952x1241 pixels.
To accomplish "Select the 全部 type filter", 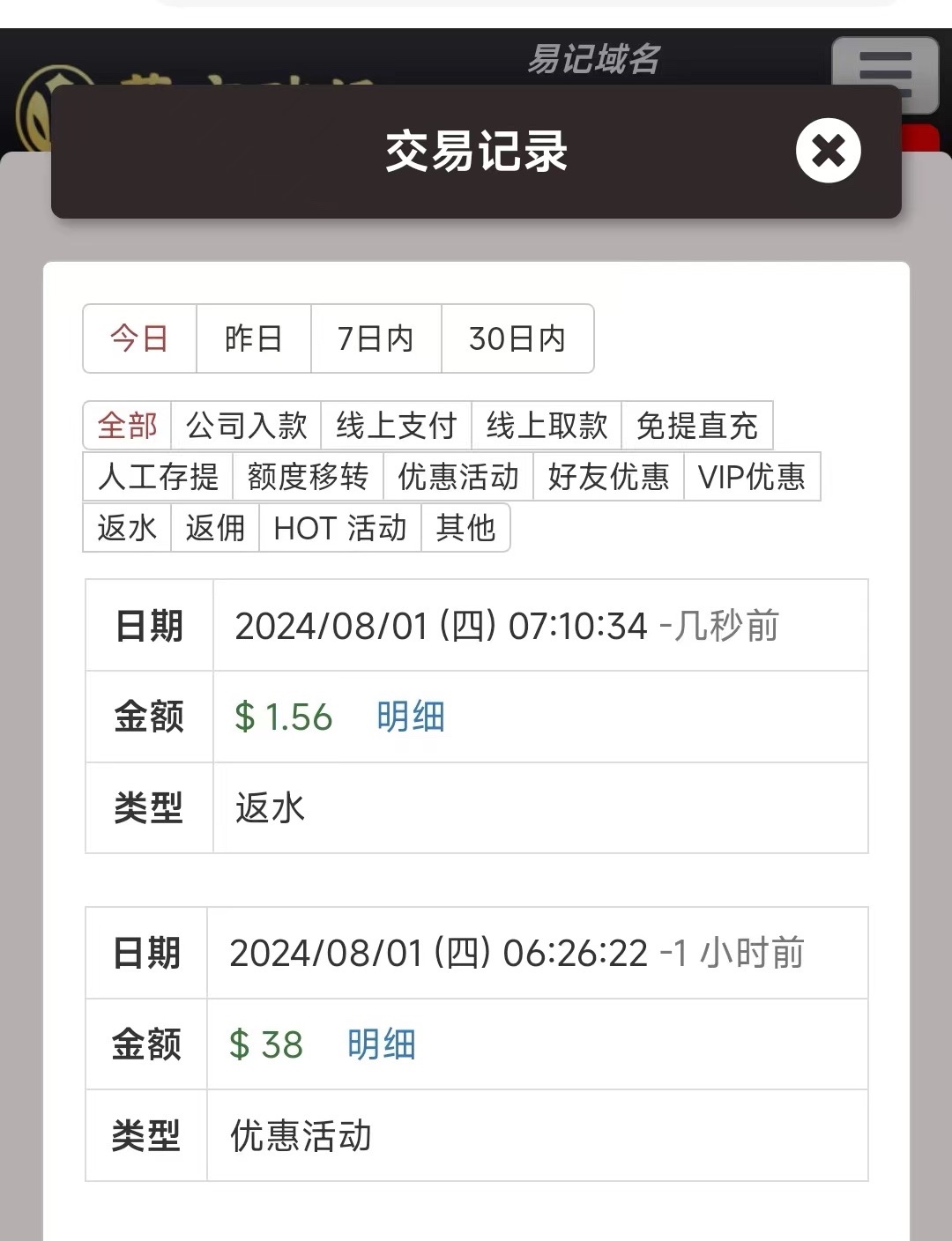I will (128, 426).
